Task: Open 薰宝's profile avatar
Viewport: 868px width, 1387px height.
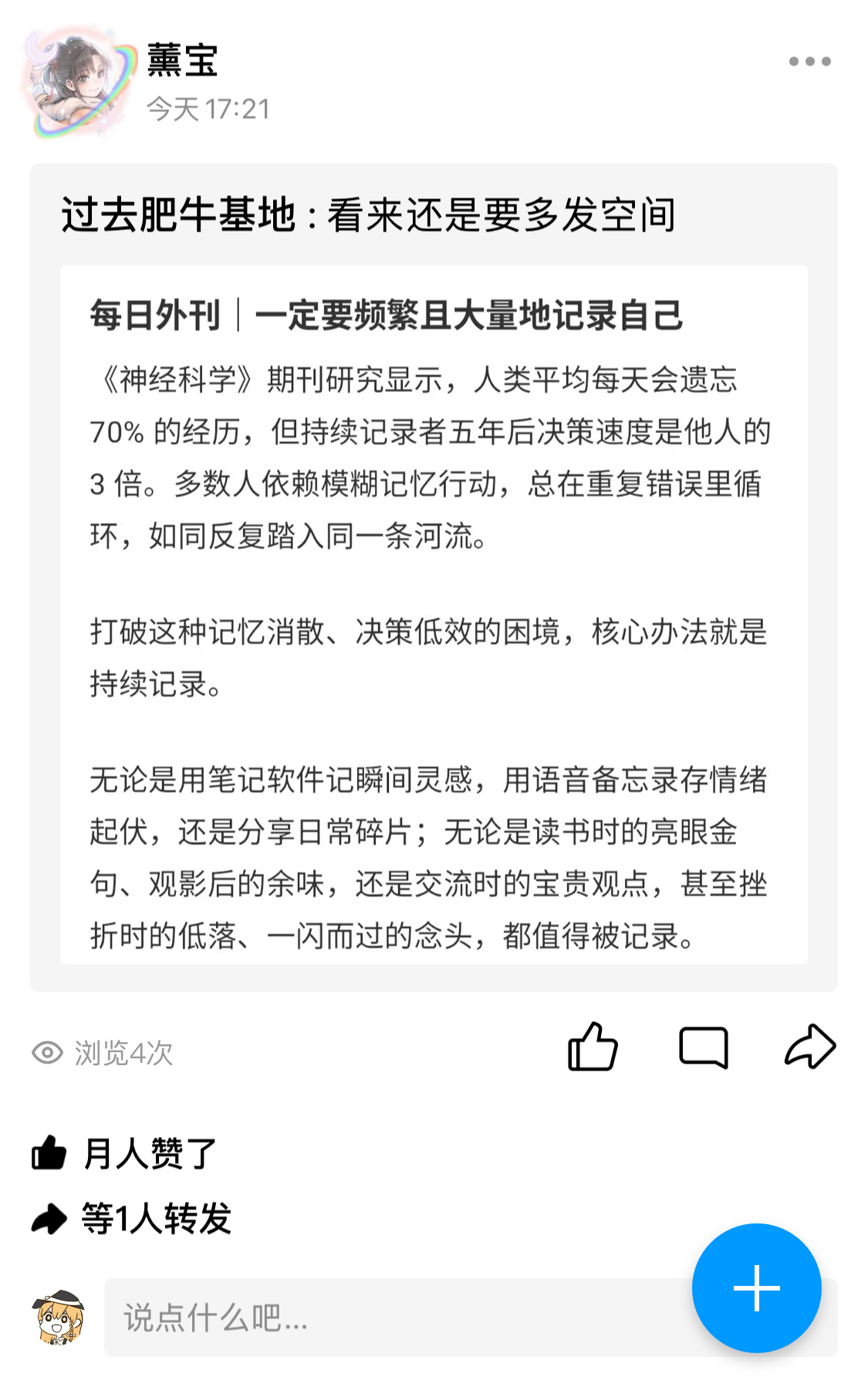Action: 76,83
